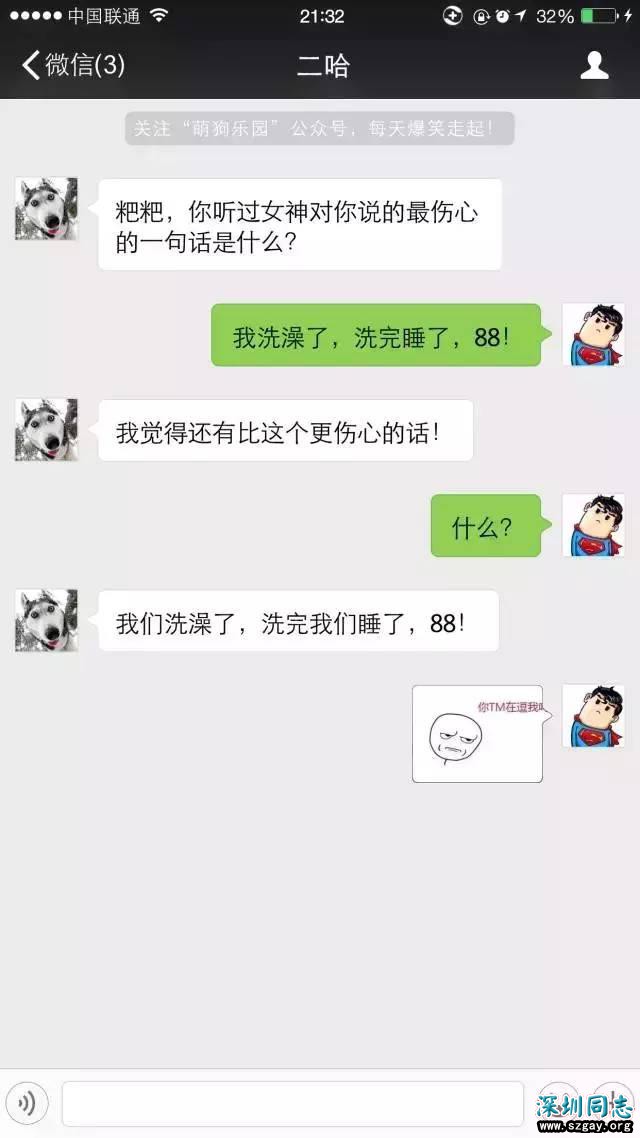Open the chat info profile icon
Screen dimensions: 640x1138
click(595, 66)
